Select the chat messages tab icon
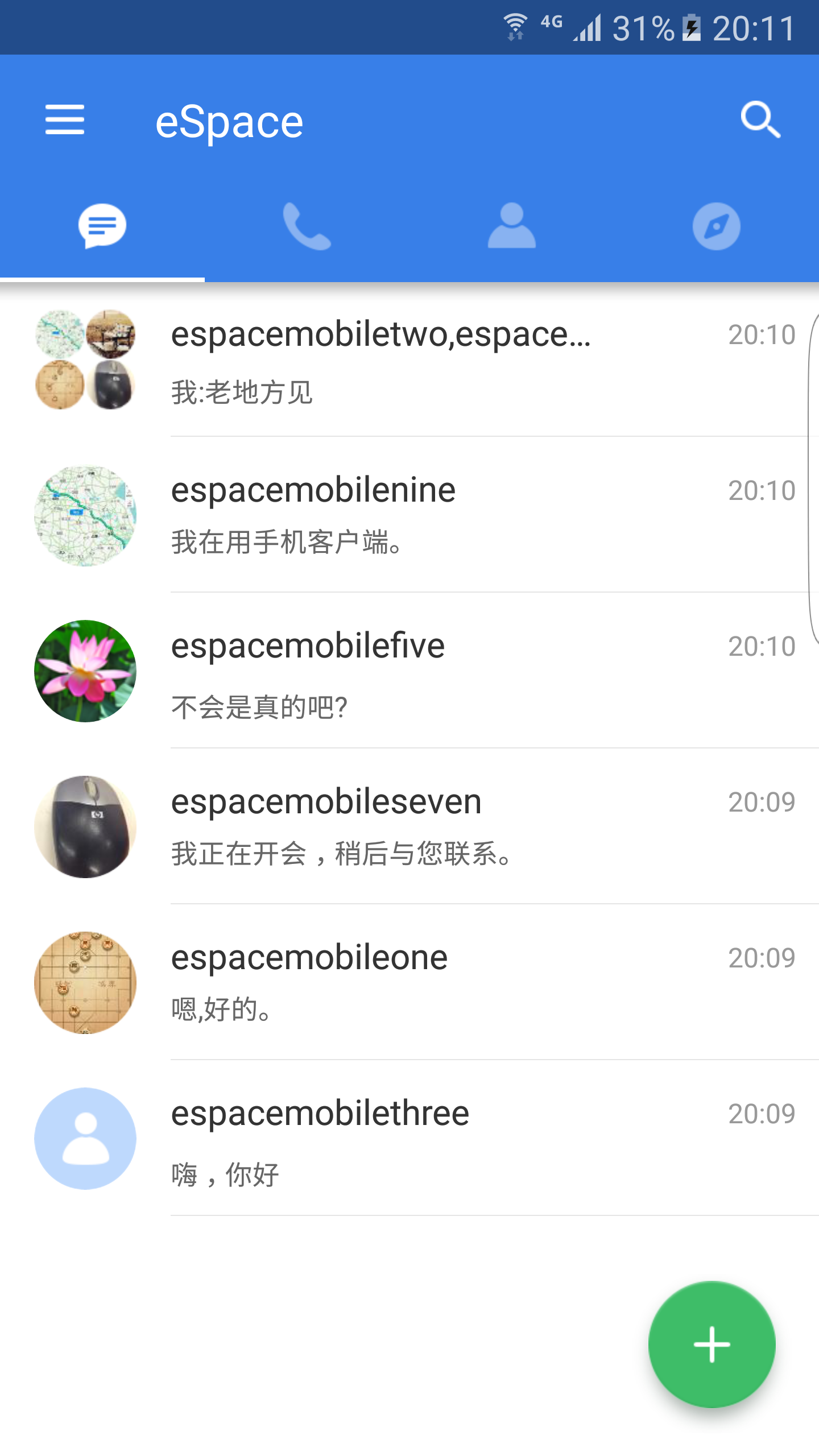819x1456 pixels. [x=102, y=226]
